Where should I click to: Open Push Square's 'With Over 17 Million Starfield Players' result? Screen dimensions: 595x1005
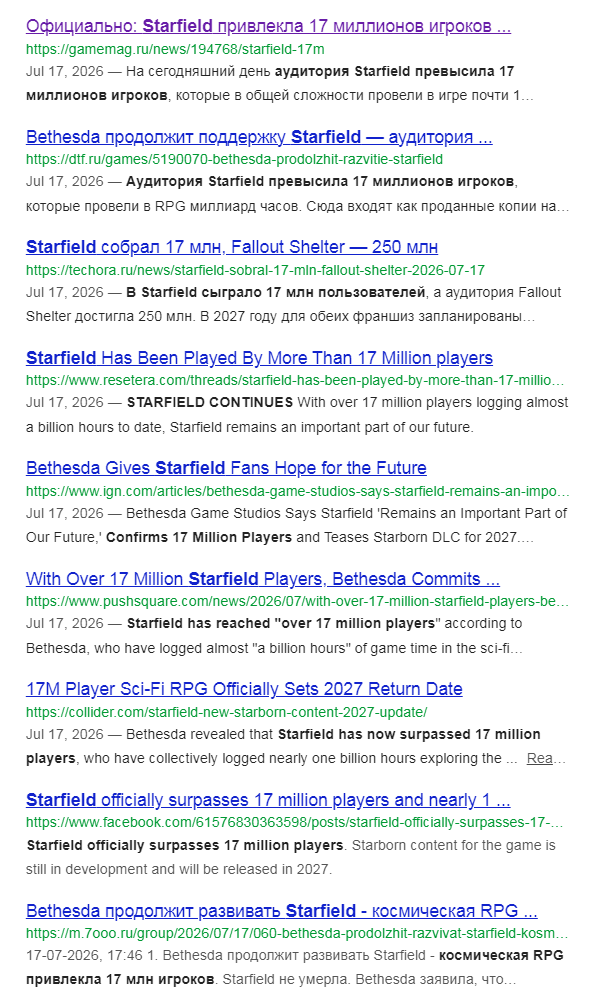click(263, 579)
